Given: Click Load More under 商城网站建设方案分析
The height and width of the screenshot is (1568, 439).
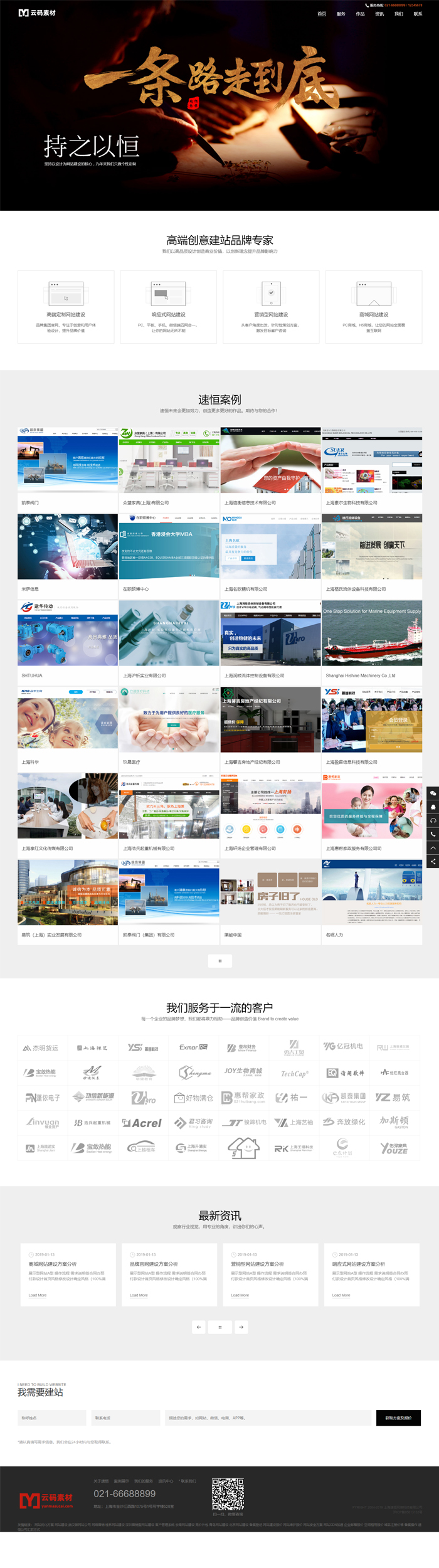Looking at the screenshot, I should 38,1295.
